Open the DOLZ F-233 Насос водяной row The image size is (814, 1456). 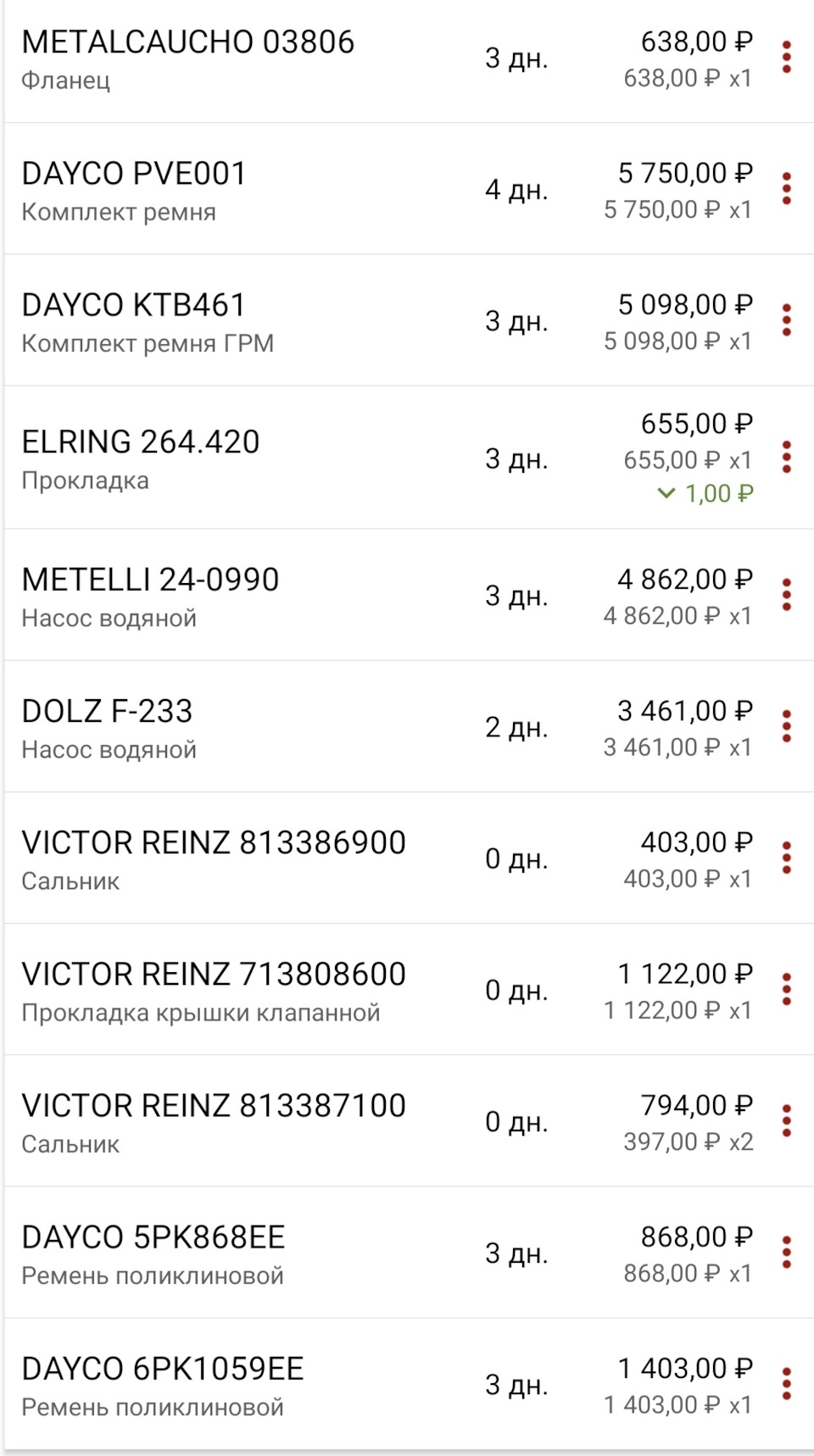point(109,727)
